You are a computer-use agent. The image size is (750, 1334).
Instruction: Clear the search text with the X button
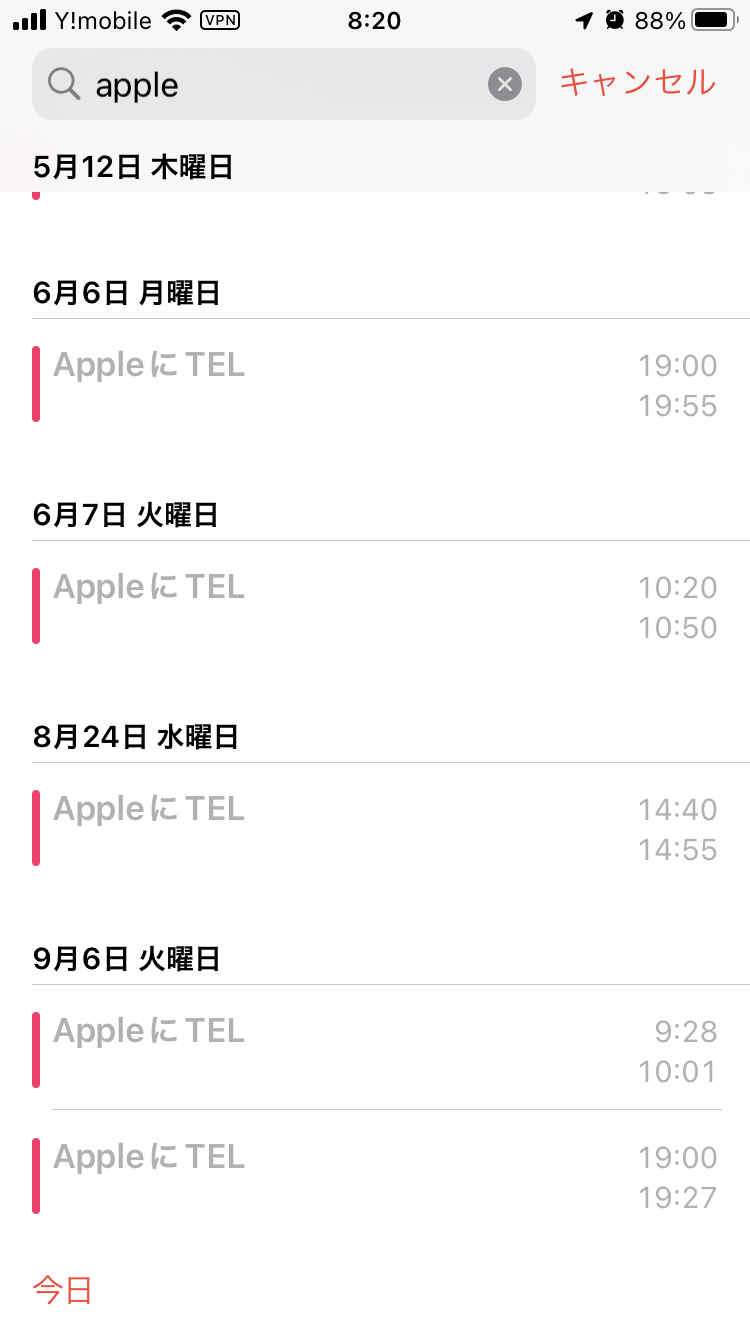[x=505, y=85]
